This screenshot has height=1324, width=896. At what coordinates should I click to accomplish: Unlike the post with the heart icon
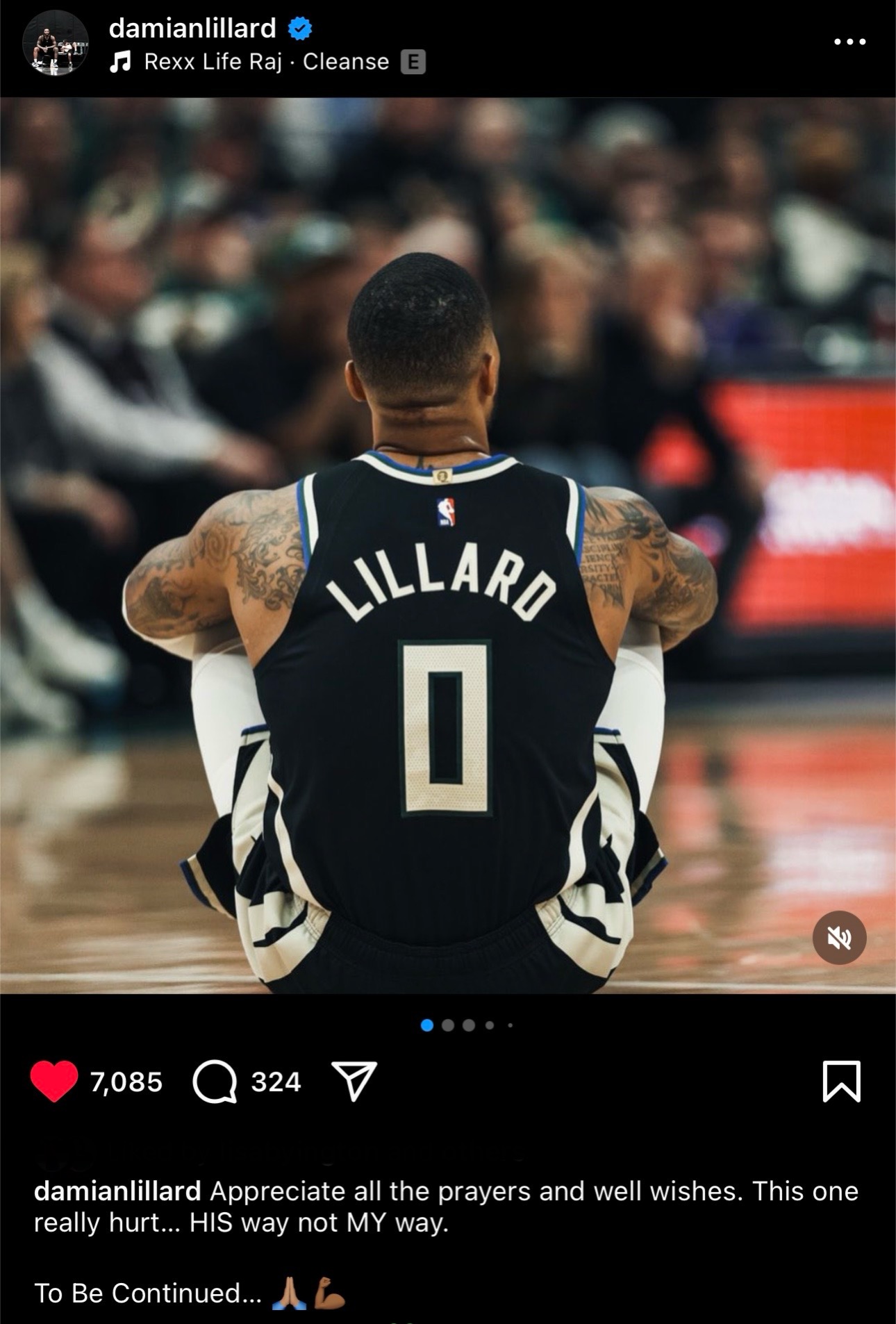(x=53, y=1082)
